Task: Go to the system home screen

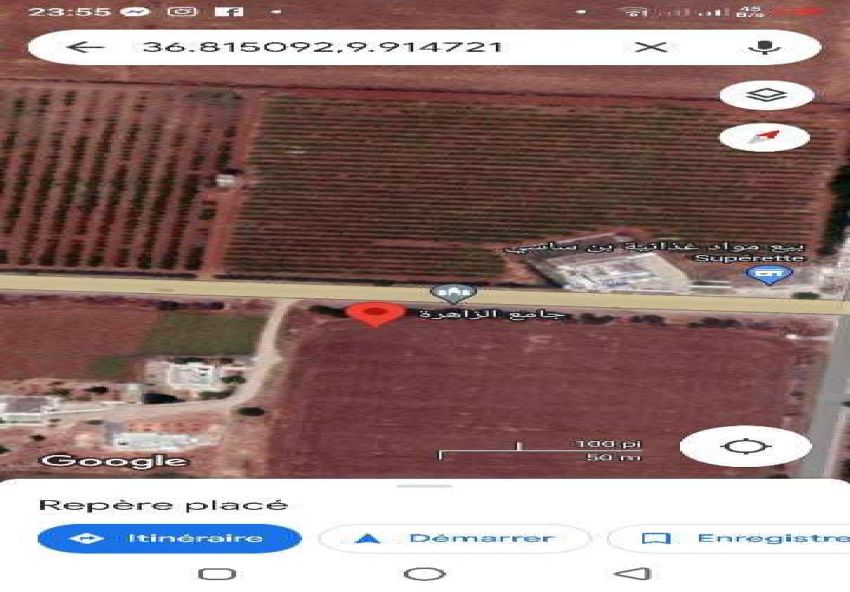Action: click(x=425, y=574)
